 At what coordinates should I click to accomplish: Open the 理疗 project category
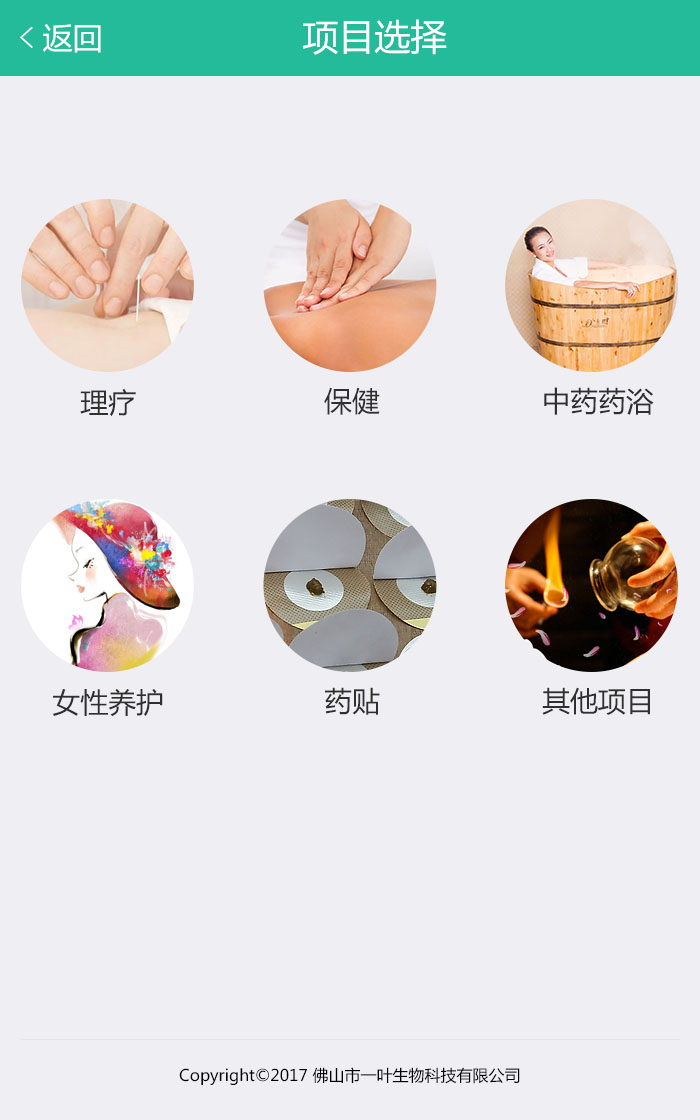[x=107, y=287]
